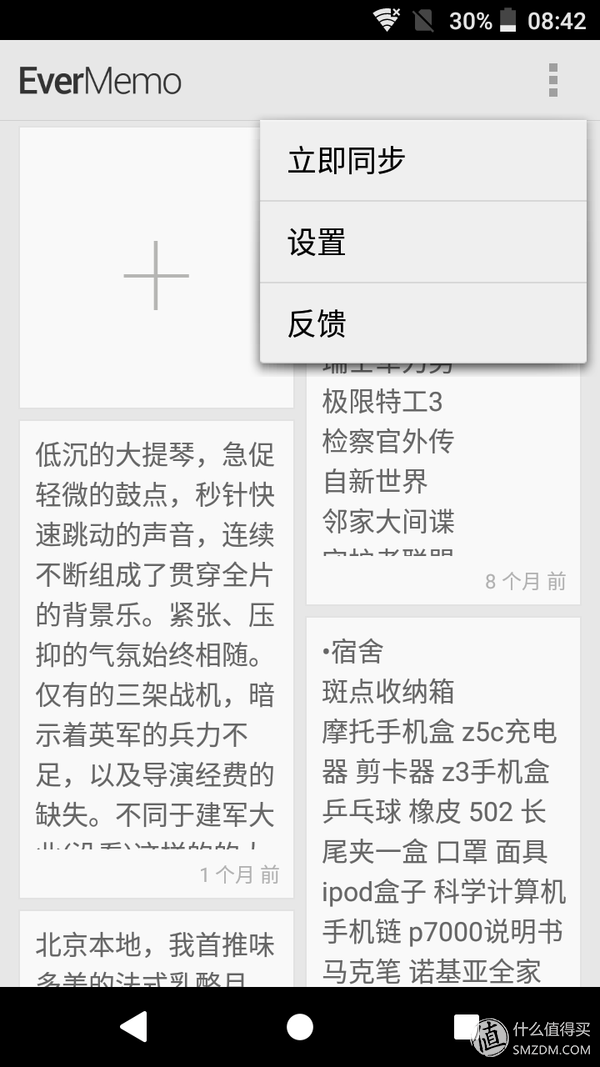Tap the overflow menu icon
This screenshot has height=1067, width=600.
(553, 80)
